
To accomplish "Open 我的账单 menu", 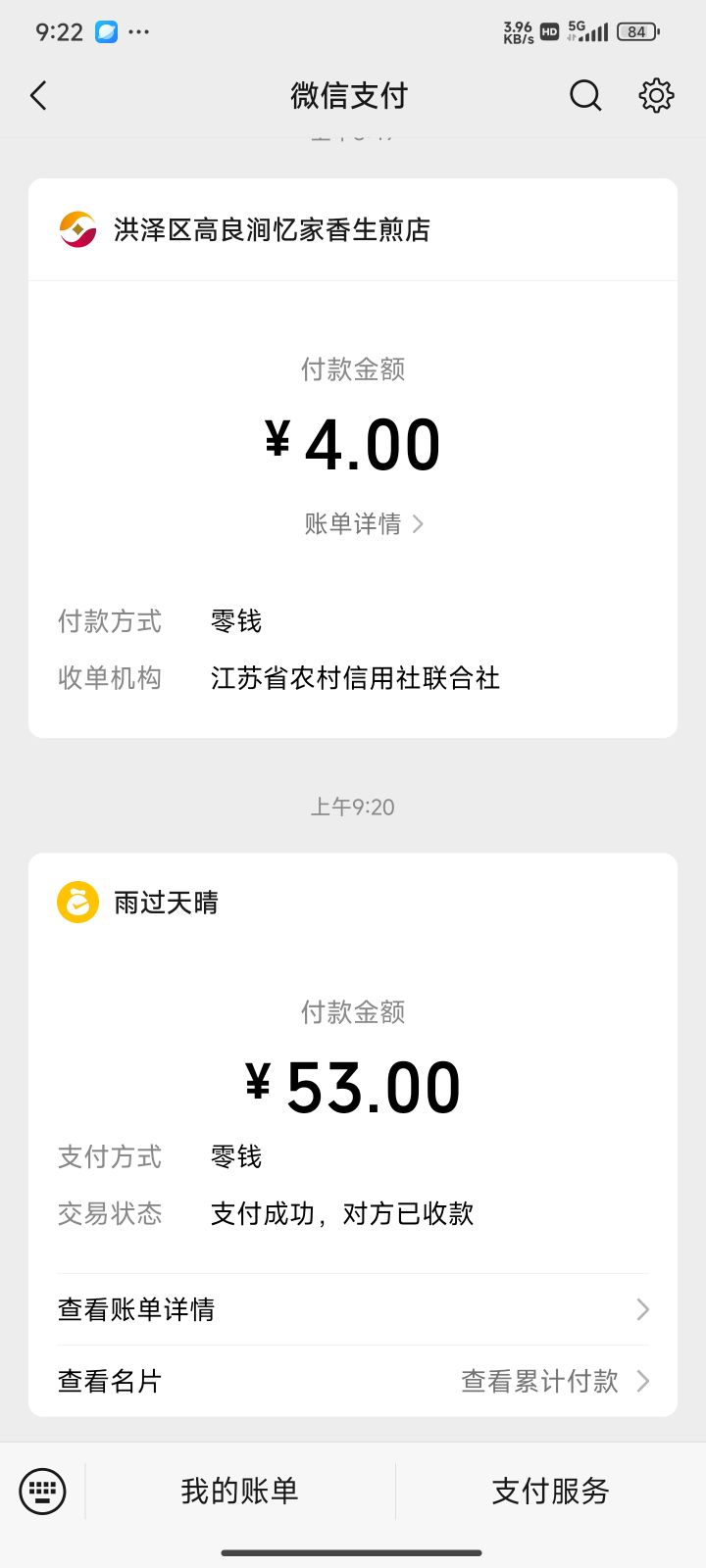I will (240, 1492).
